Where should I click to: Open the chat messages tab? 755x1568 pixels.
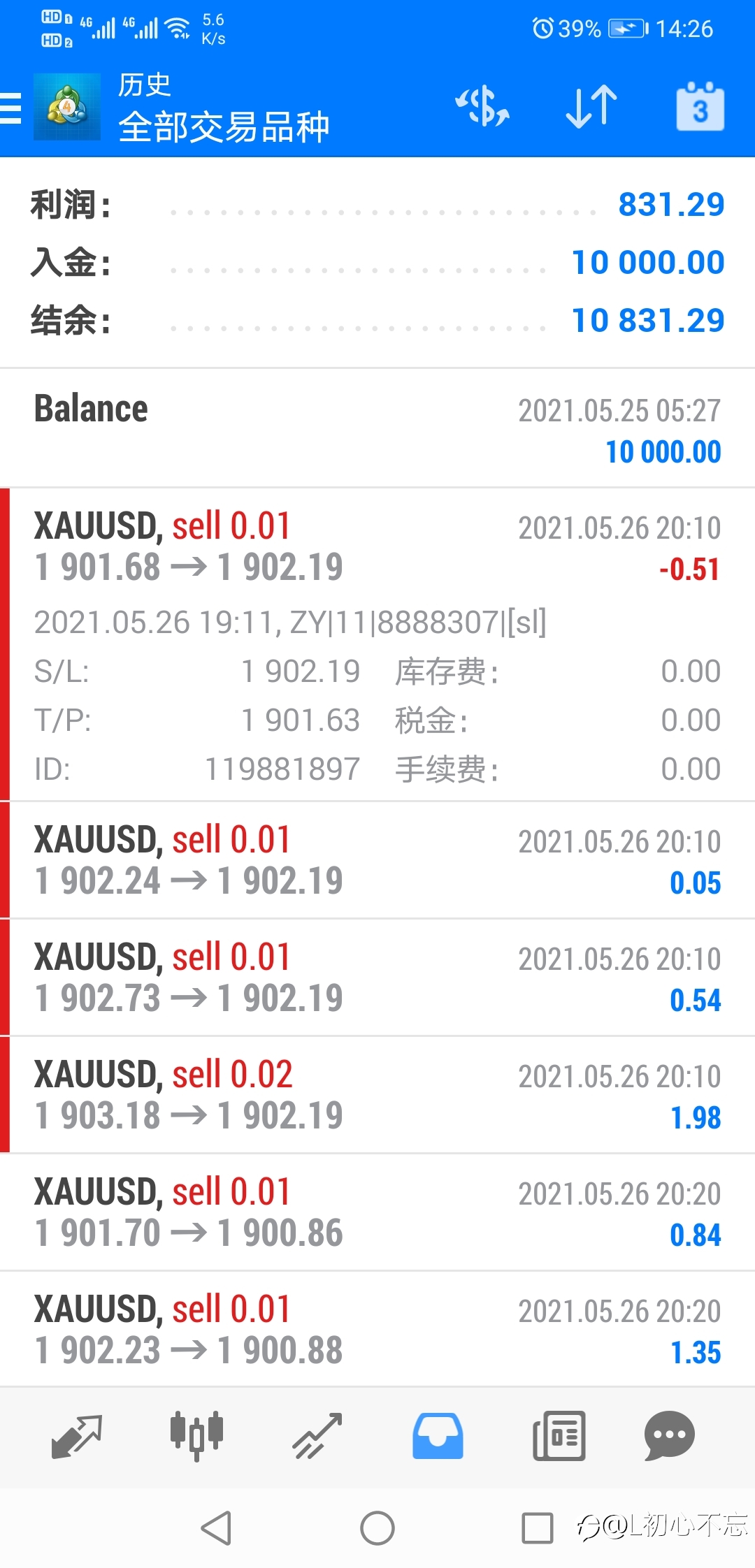click(x=669, y=1436)
